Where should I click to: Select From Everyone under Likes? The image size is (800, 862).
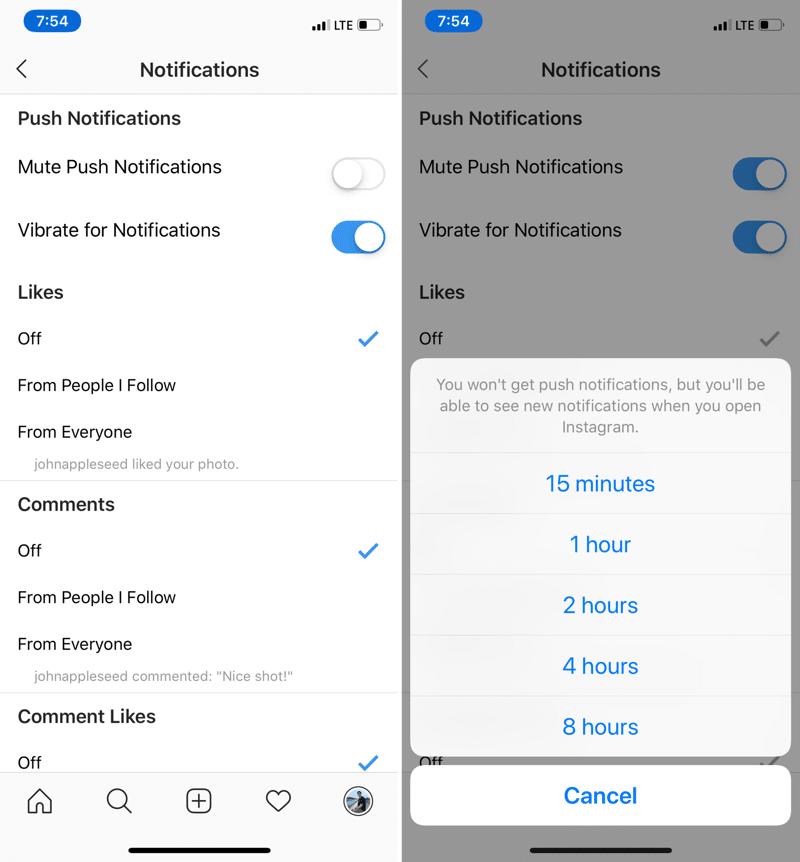tap(75, 433)
